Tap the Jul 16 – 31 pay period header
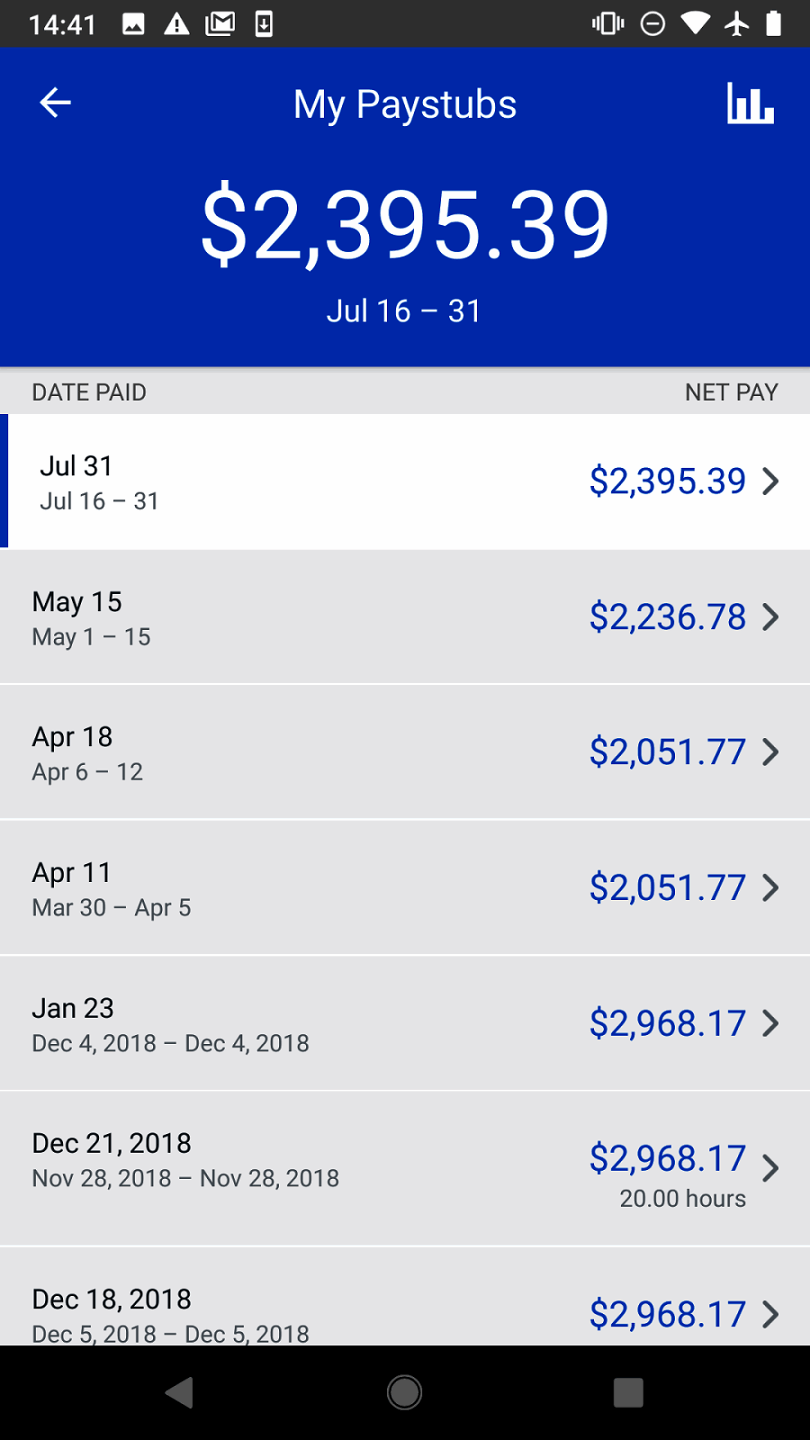The image size is (810, 1440). [x=405, y=310]
